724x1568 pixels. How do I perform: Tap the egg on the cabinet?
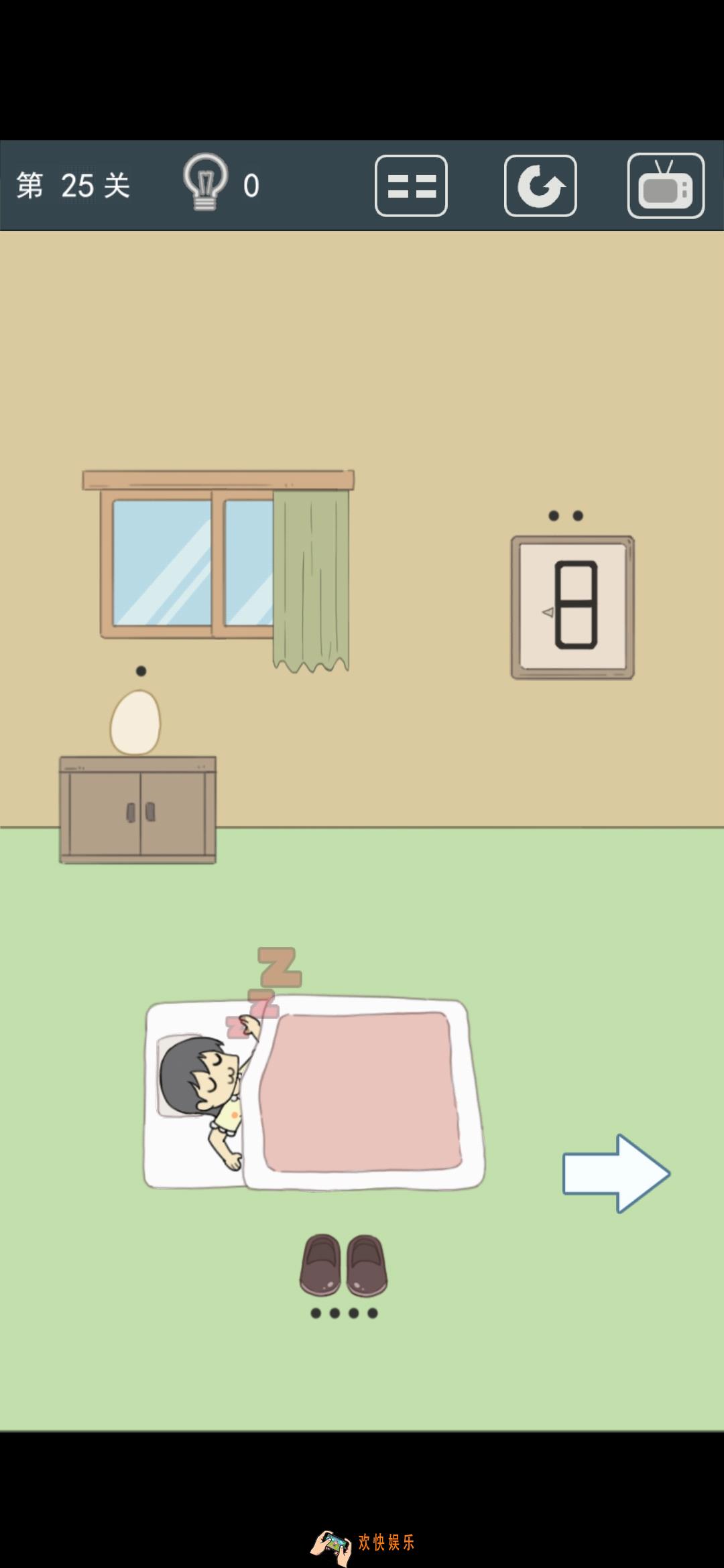click(x=135, y=723)
